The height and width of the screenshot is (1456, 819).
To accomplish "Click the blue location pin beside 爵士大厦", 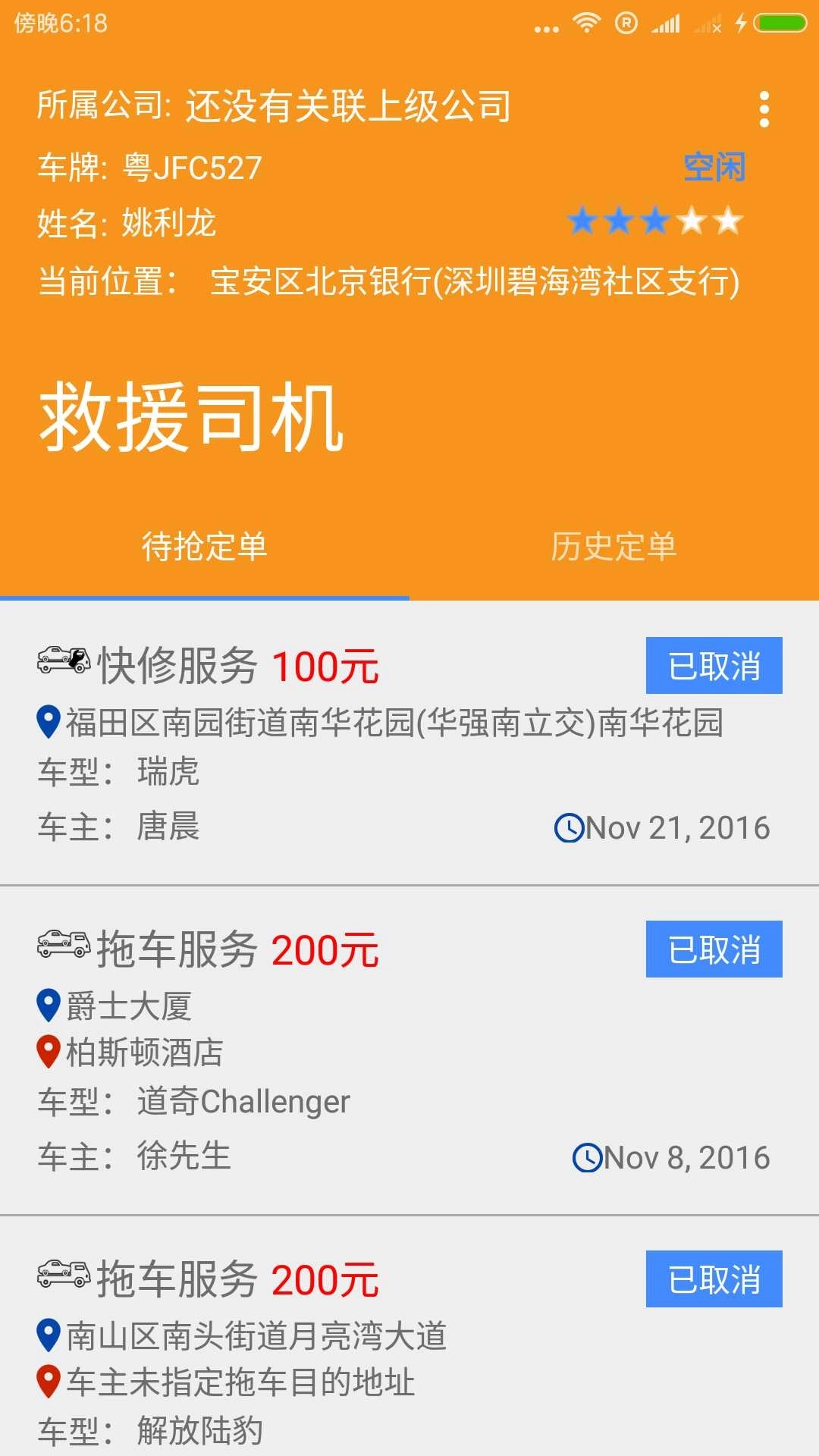I will (47, 1006).
